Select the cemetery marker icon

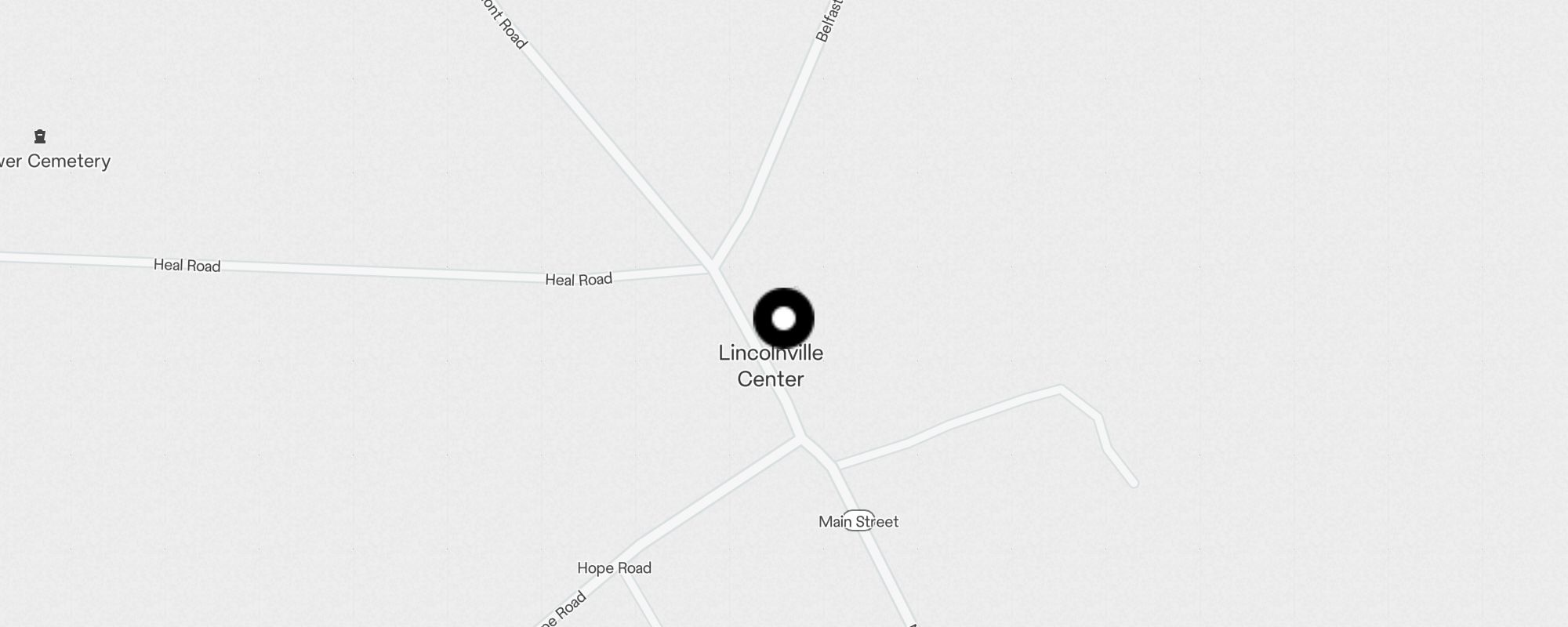(40, 137)
